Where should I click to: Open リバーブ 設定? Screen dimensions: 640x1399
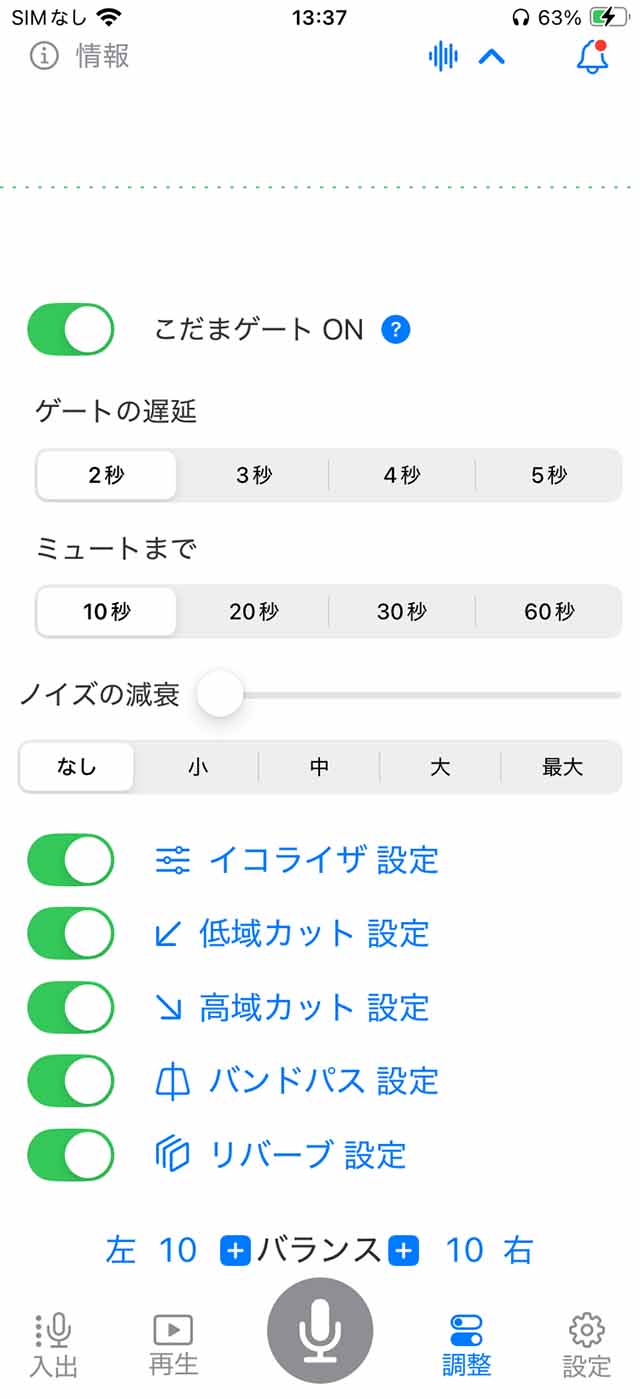click(x=281, y=1155)
